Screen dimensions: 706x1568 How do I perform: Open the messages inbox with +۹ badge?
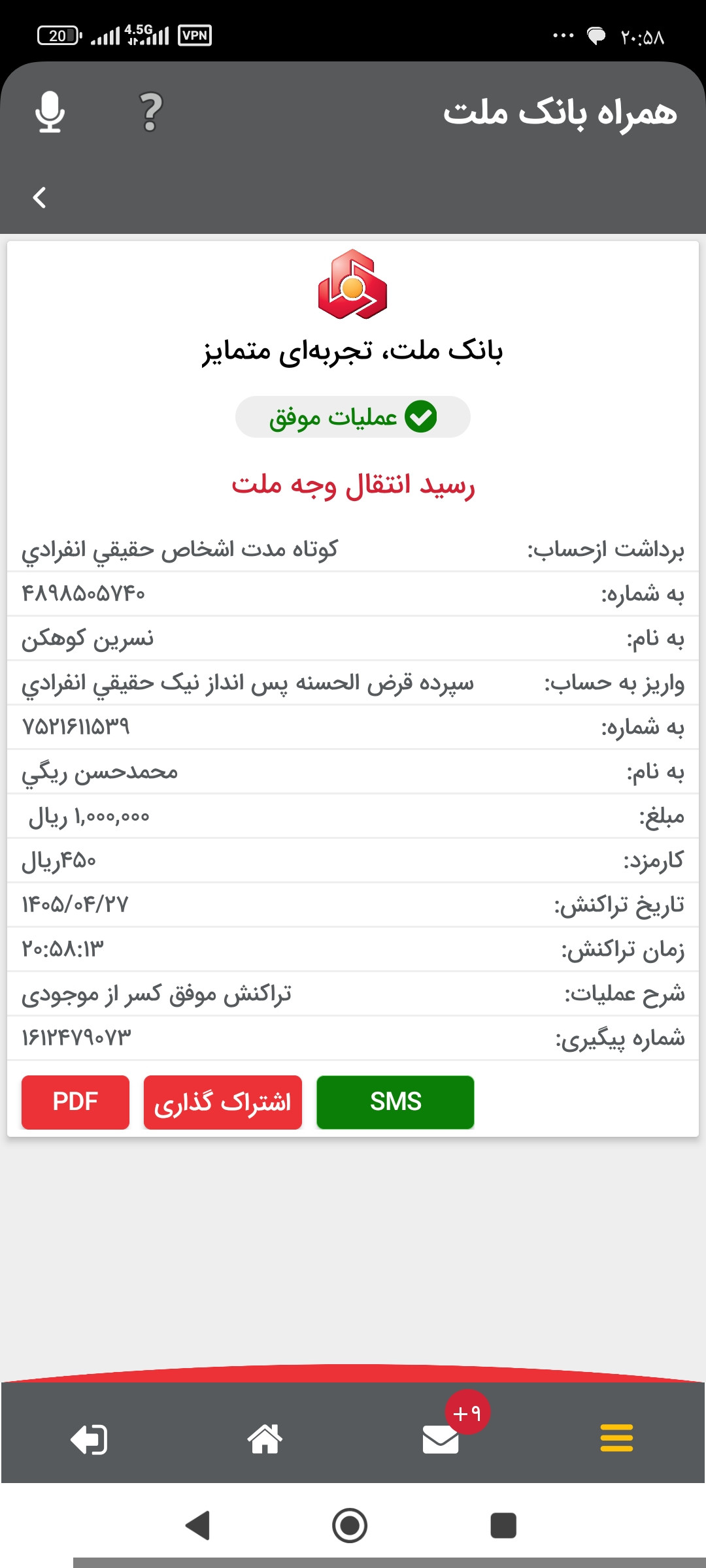click(x=441, y=1439)
